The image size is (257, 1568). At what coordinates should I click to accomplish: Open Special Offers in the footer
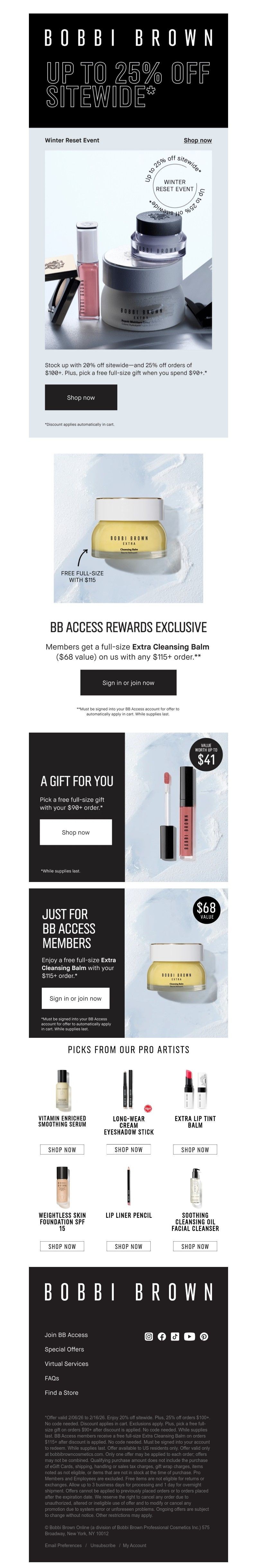[x=64, y=1349]
